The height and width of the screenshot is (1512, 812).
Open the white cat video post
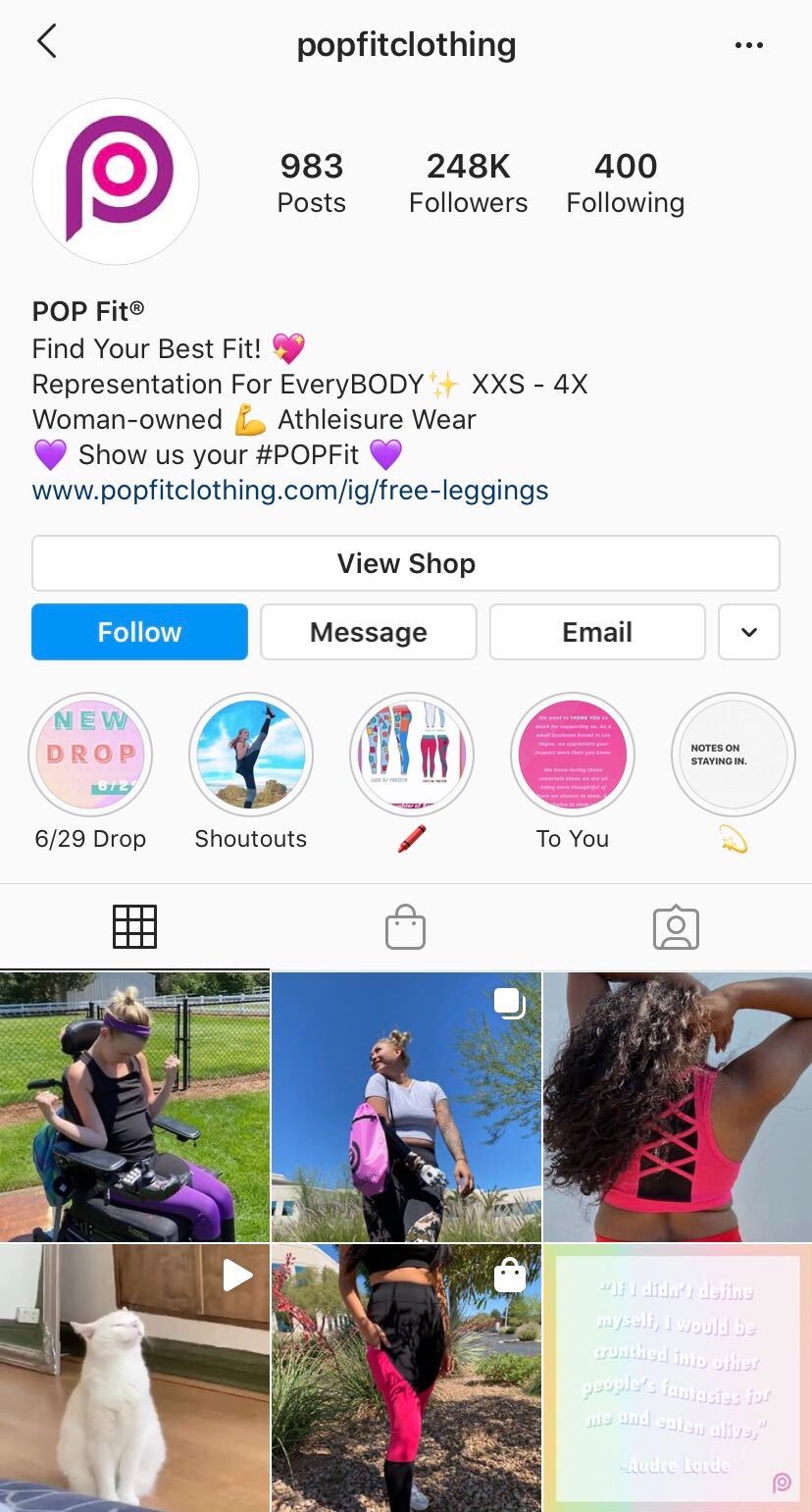point(134,1378)
